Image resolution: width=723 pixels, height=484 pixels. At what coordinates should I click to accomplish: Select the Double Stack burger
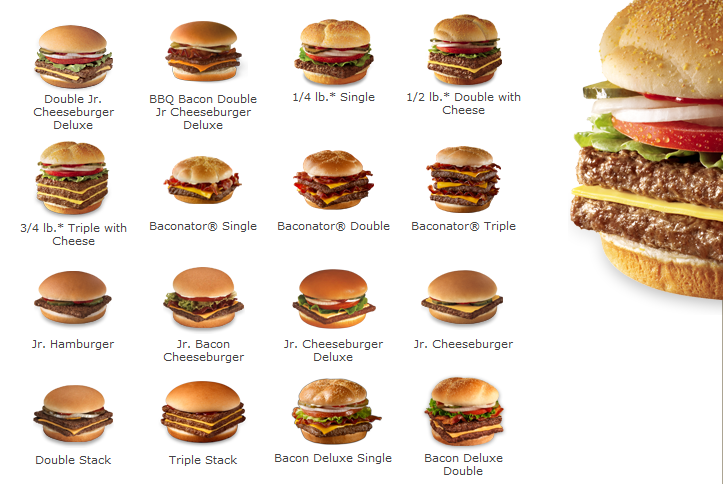click(73, 414)
